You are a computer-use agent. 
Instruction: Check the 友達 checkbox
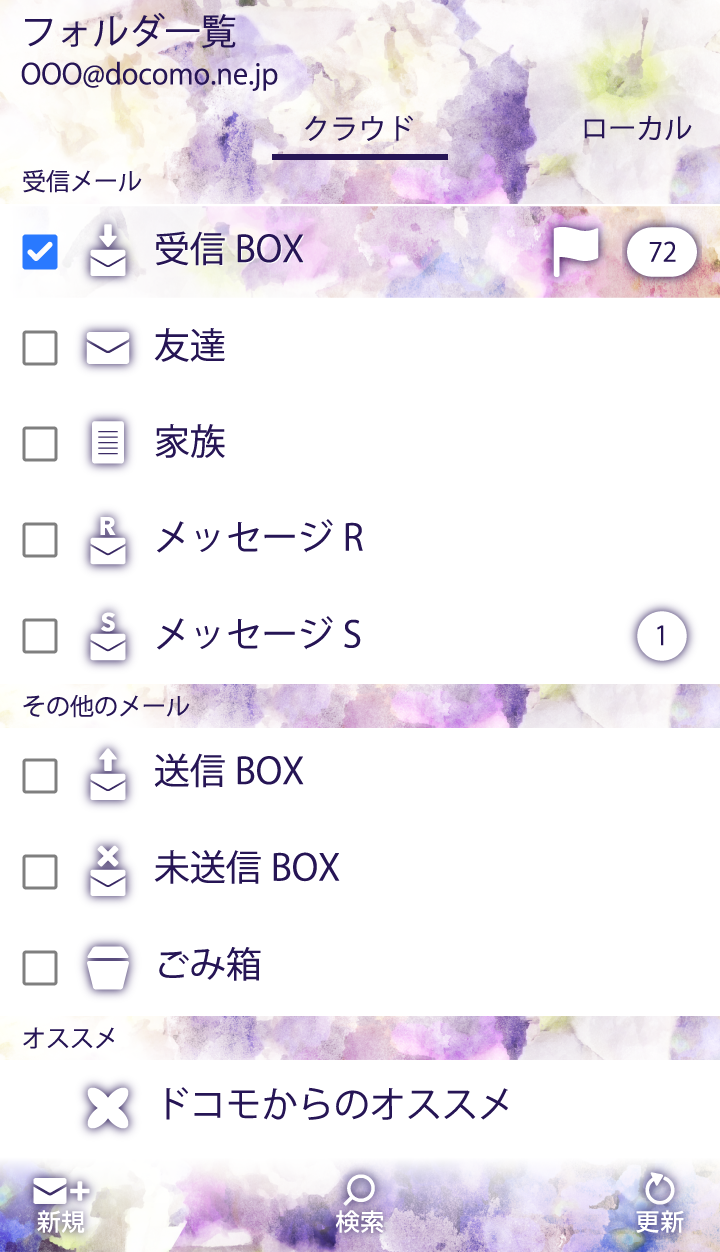coord(40,348)
